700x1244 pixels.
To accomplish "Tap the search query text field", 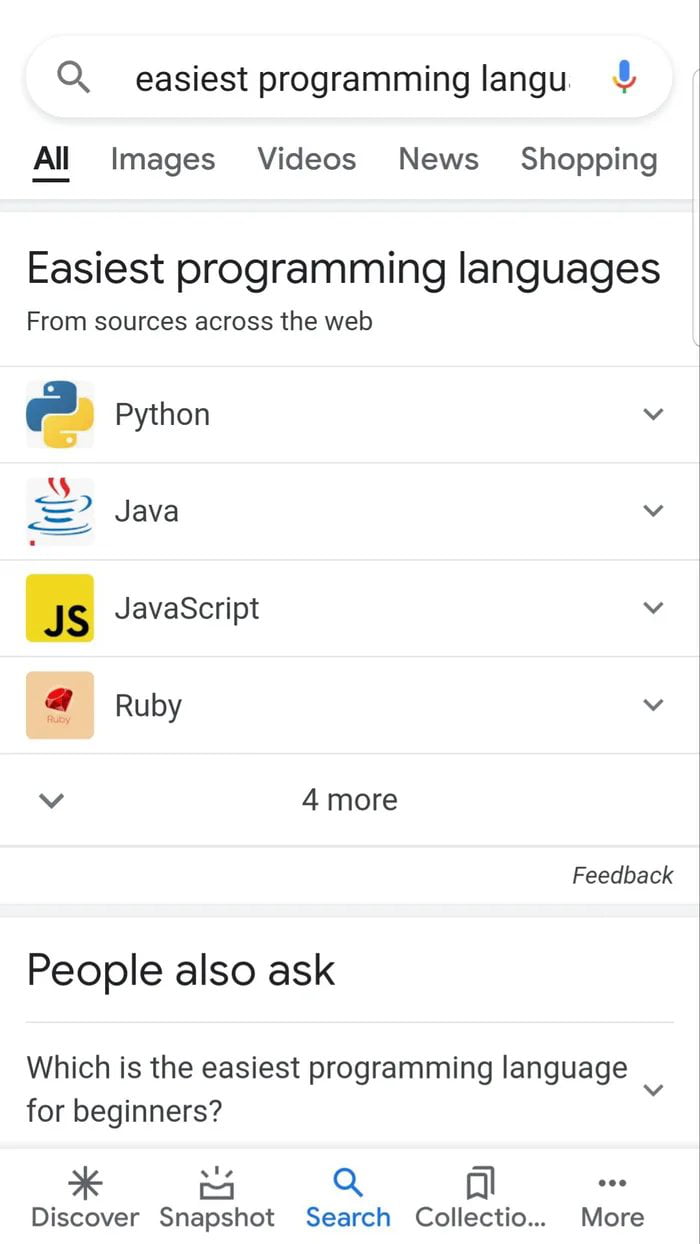I will coord(352,79).
